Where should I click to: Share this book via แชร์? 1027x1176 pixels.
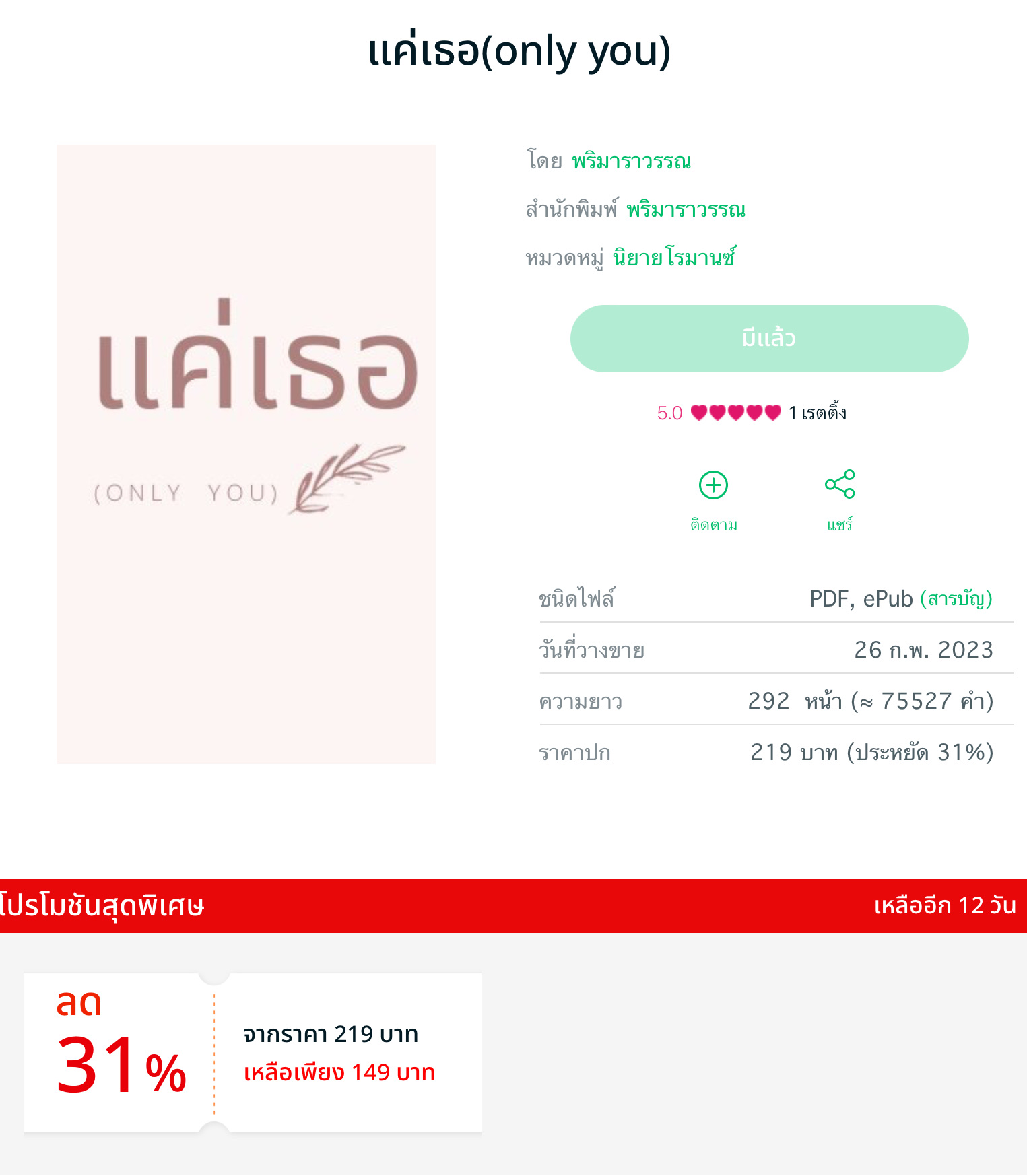(x=840, y=499)
